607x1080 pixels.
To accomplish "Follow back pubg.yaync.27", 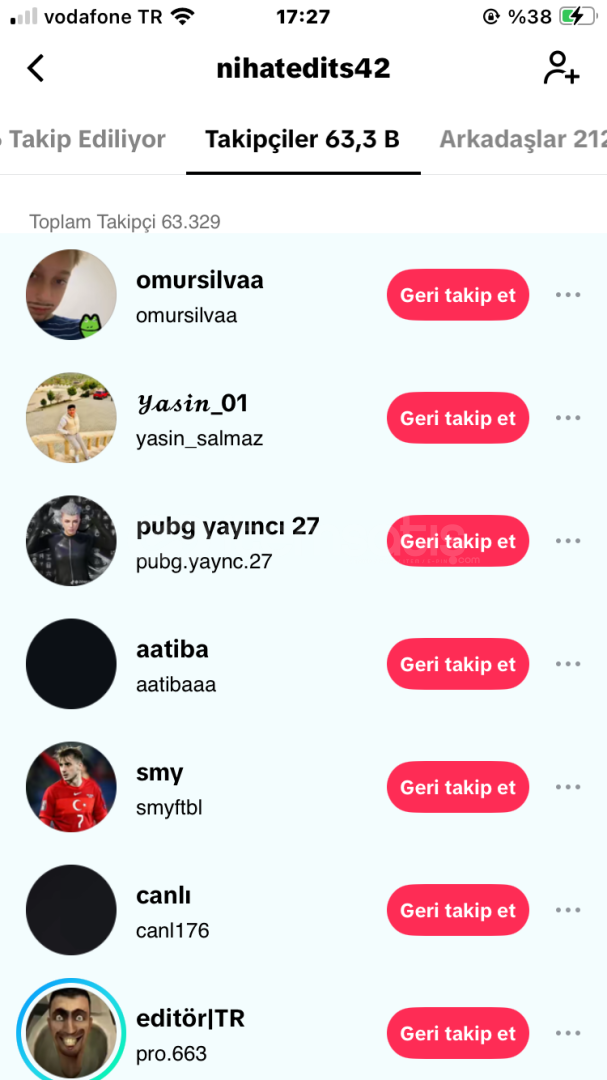I will click(457, 541).
